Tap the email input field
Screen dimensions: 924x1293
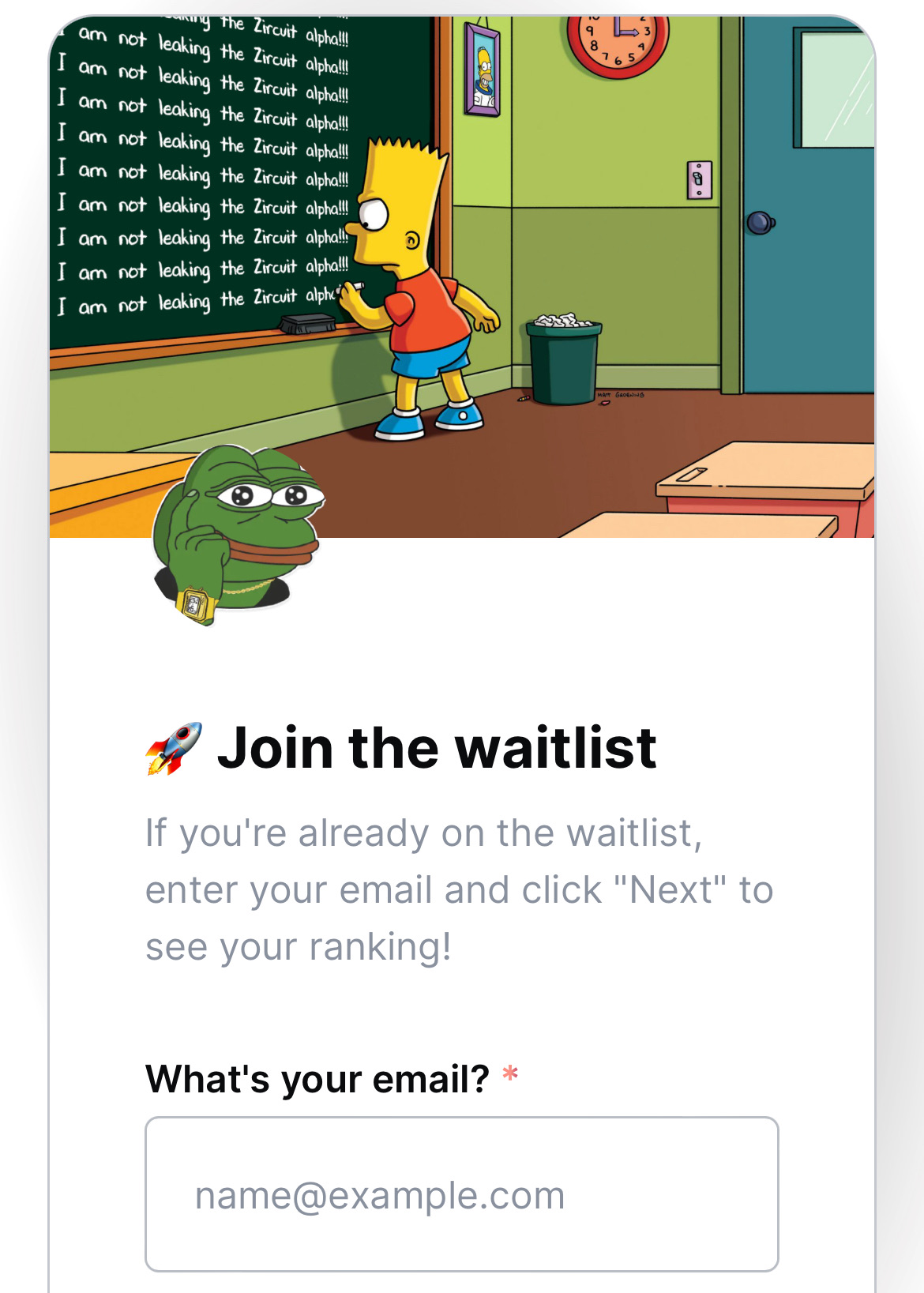(462, 1193)
